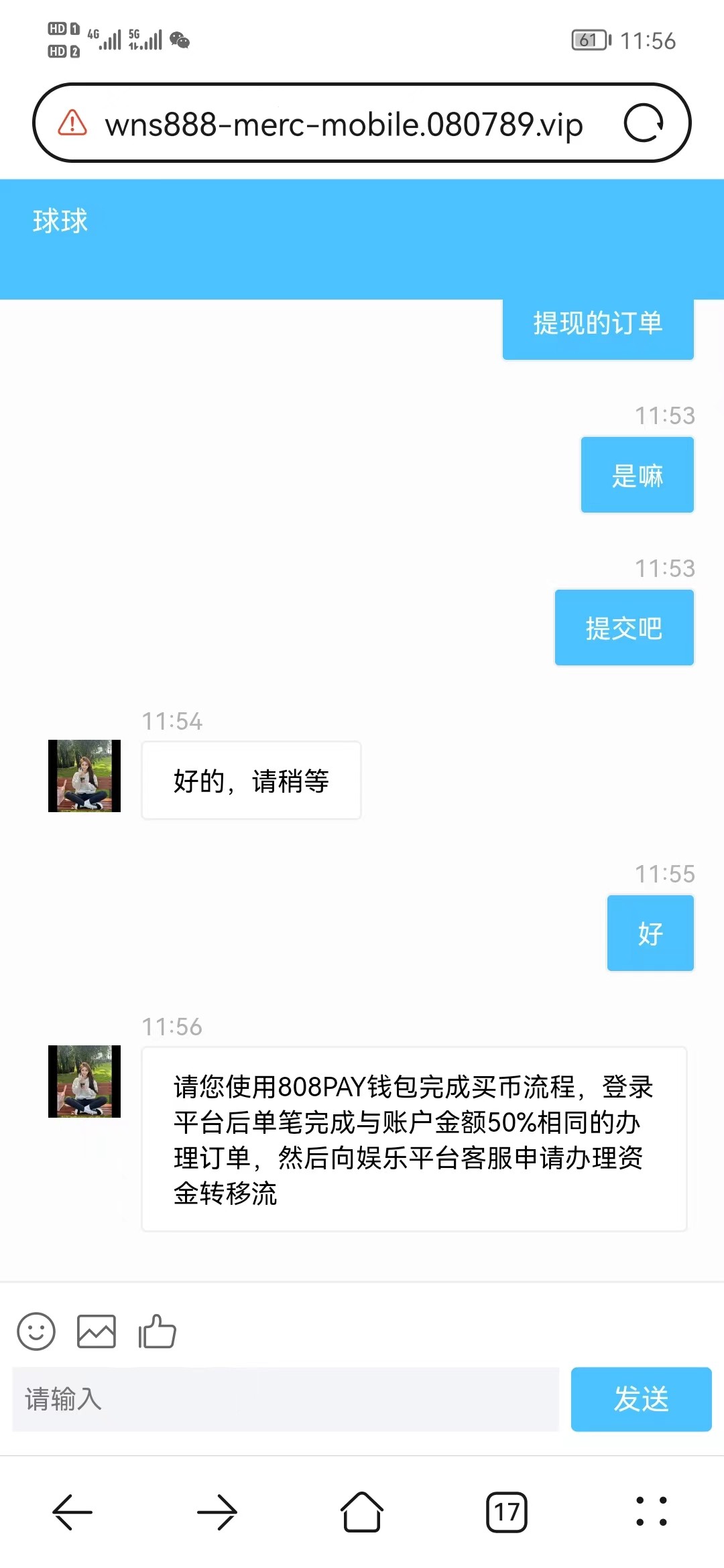Open the 17 tabs switcher
This screenshot has height=1568, width=724.
[x=507, y=1512]
